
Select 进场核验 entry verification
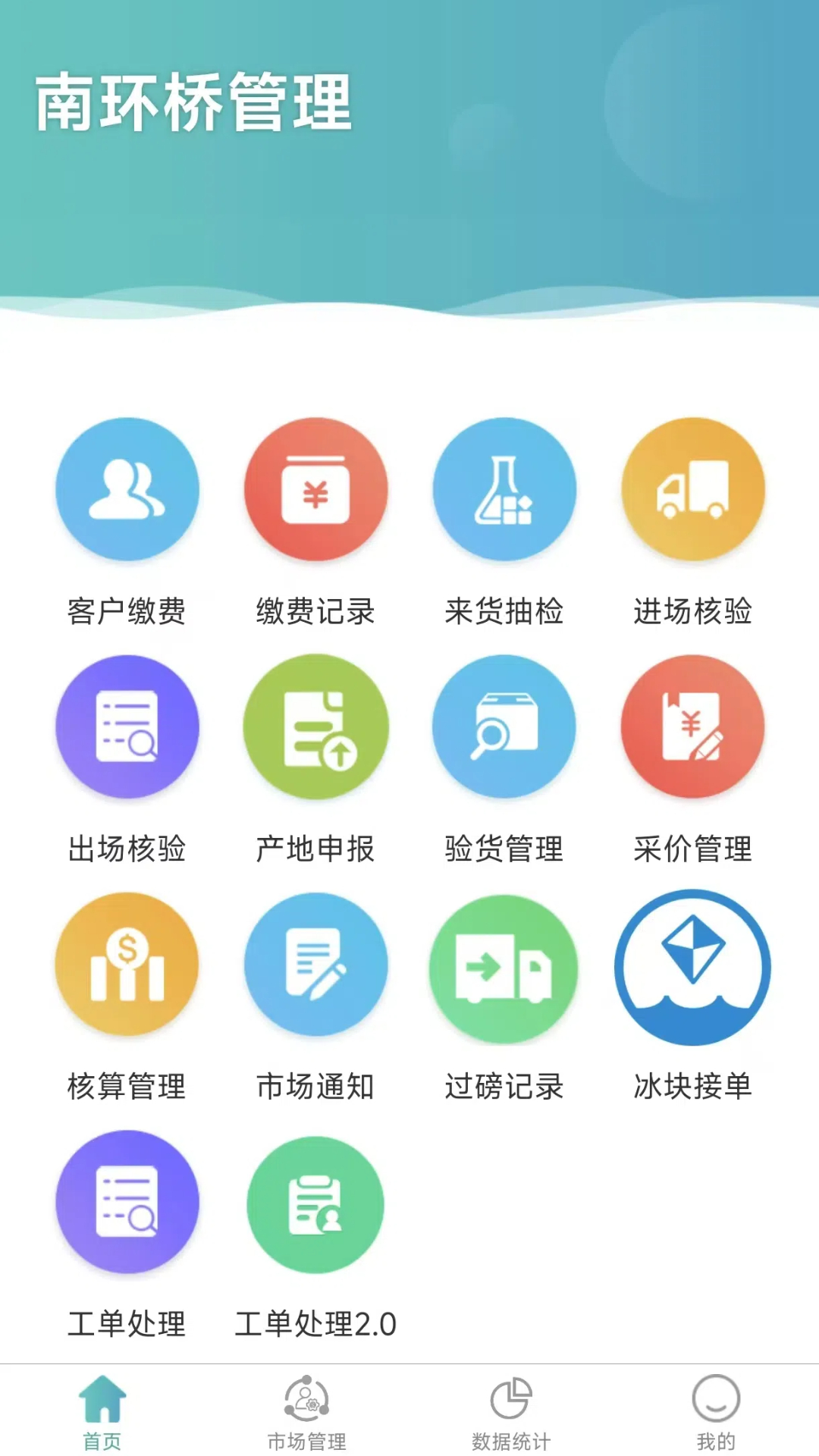[x=692, y=490]
